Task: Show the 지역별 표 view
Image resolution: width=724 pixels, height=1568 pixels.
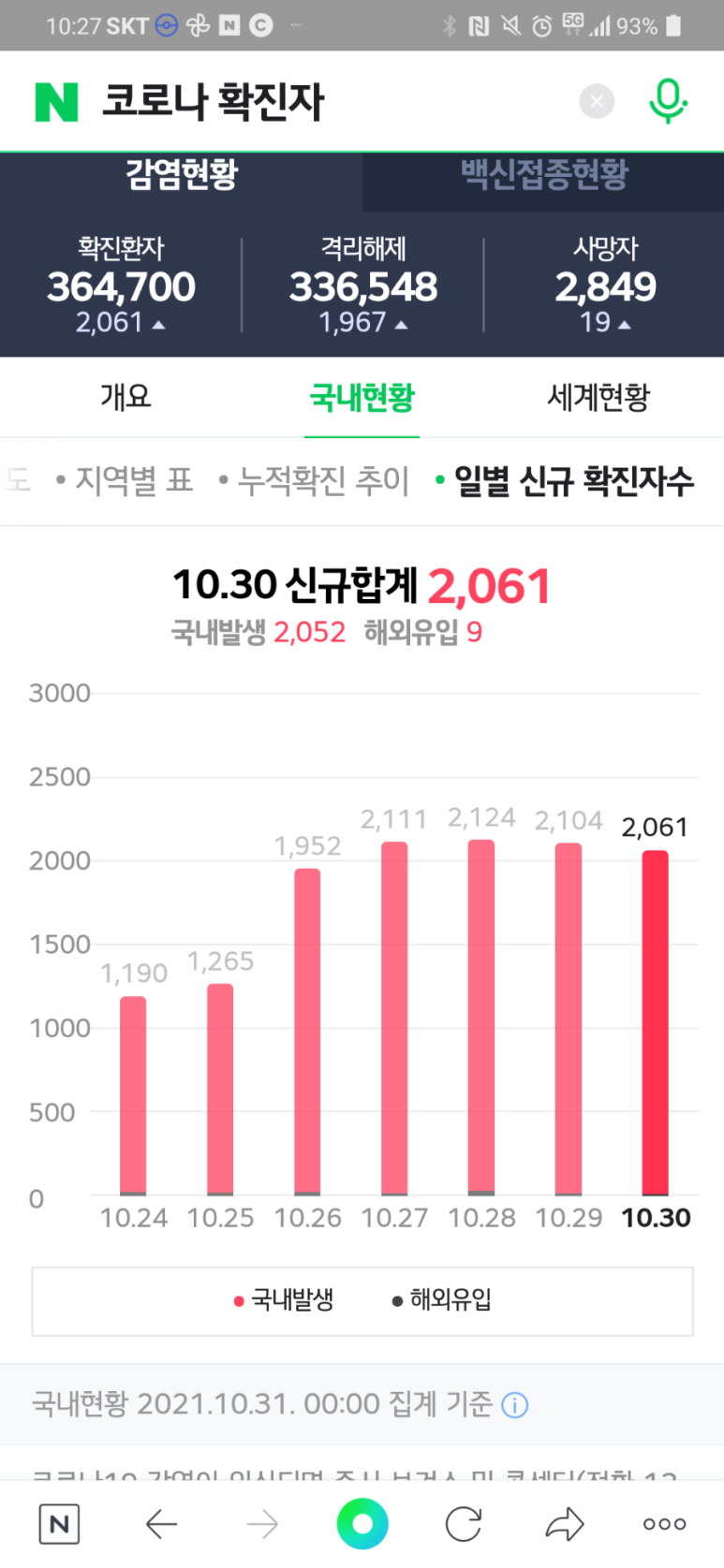Action: (133, 480)
